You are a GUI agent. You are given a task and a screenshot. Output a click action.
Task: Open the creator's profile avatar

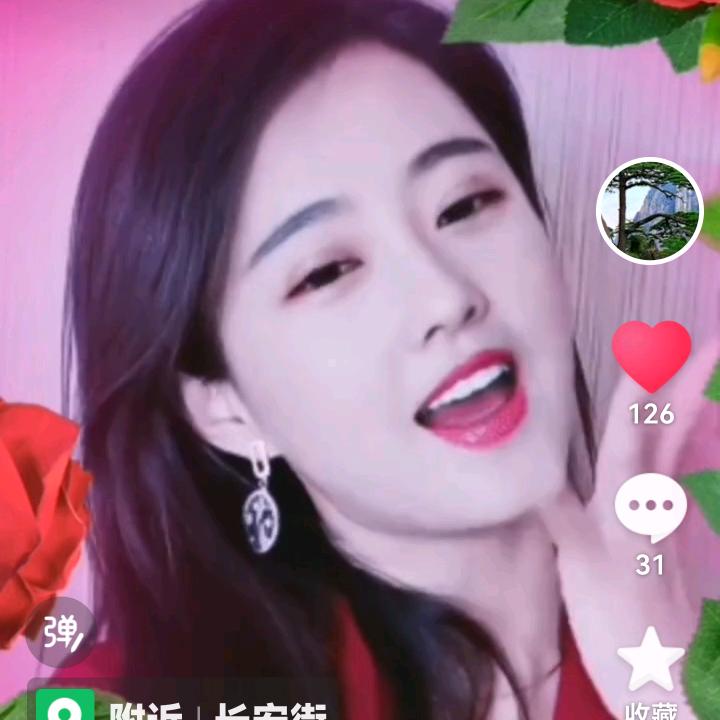[x=649, y=211]
